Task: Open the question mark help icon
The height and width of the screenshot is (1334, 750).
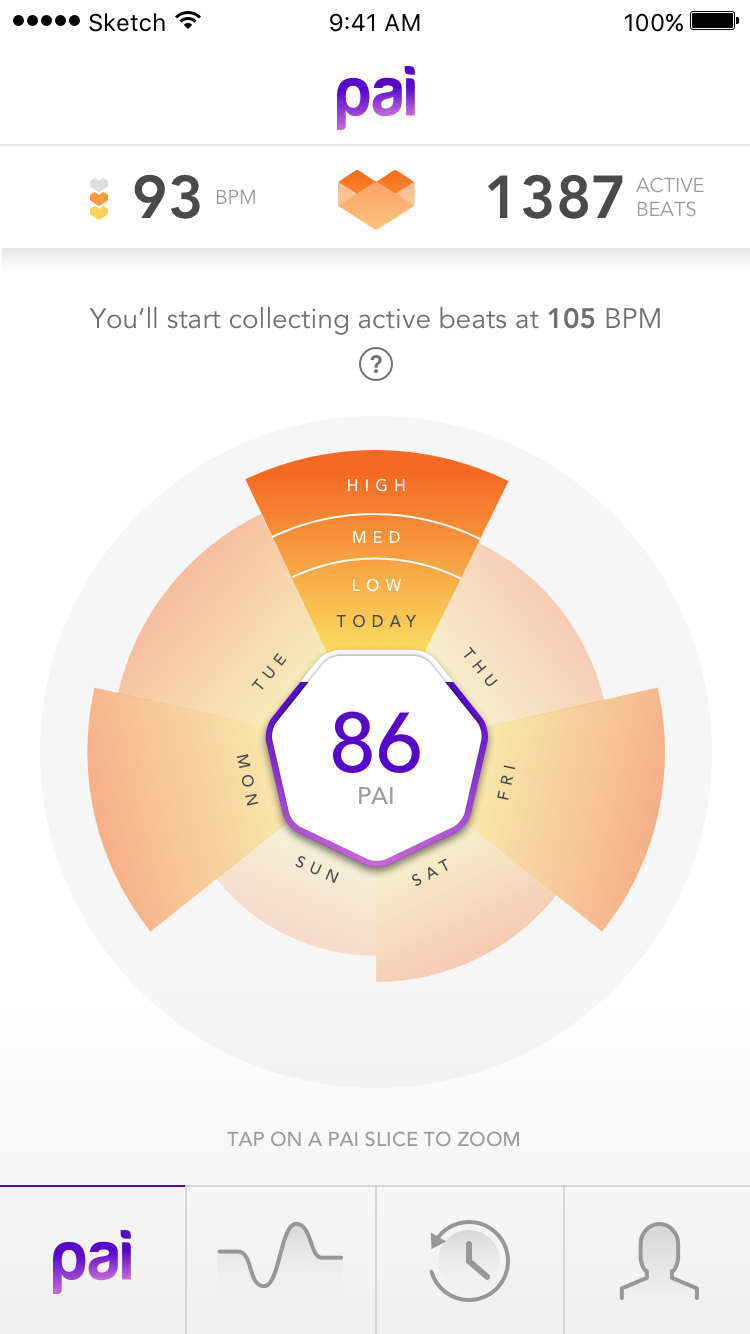Action: point(376,364)
